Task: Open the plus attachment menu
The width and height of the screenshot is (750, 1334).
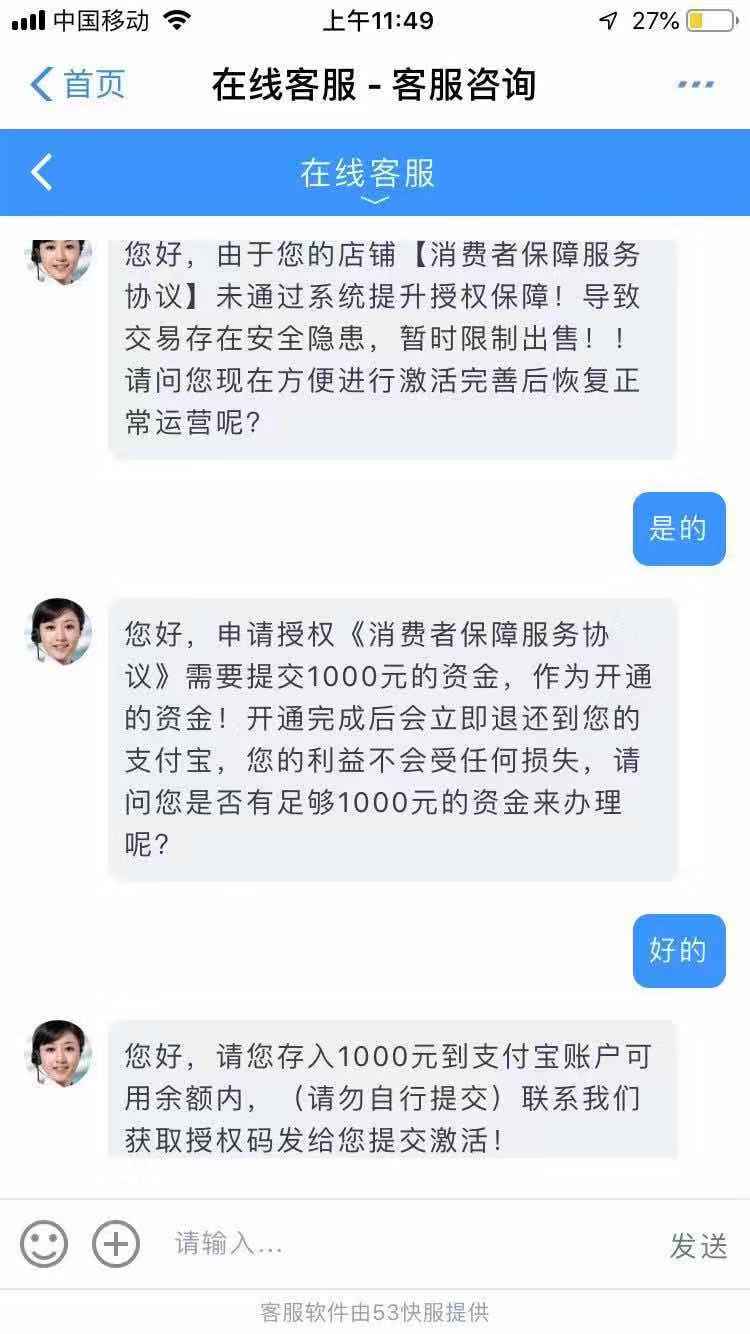Action: pyautogui.click(x=116, y=1245)
